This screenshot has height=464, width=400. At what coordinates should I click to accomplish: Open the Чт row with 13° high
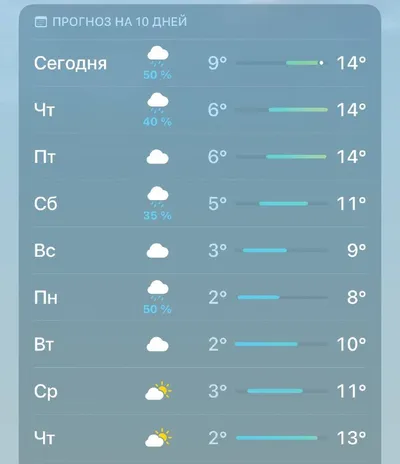(200, 438)
